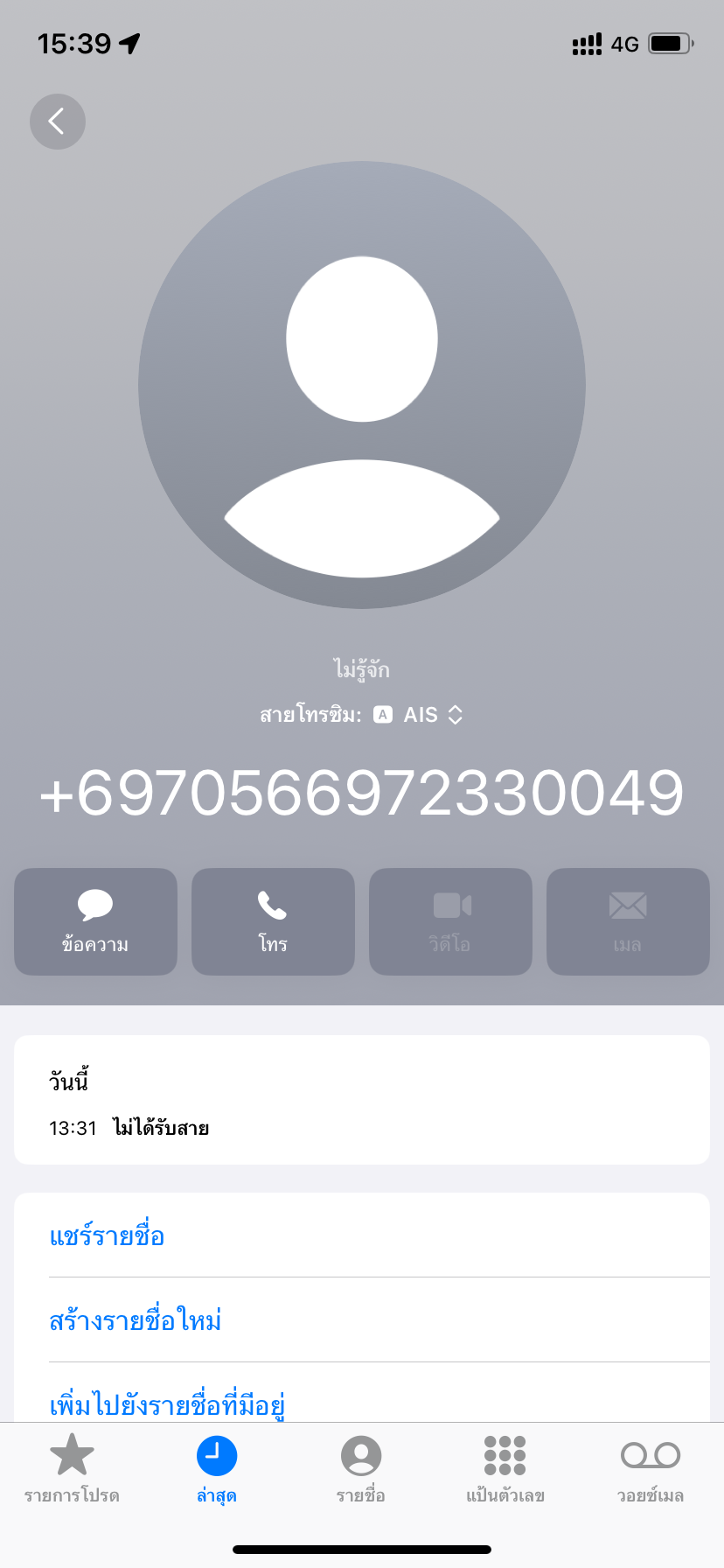Go back using the arrow button
This screenshot has height=1568, width=724.
tap(58, 122)
